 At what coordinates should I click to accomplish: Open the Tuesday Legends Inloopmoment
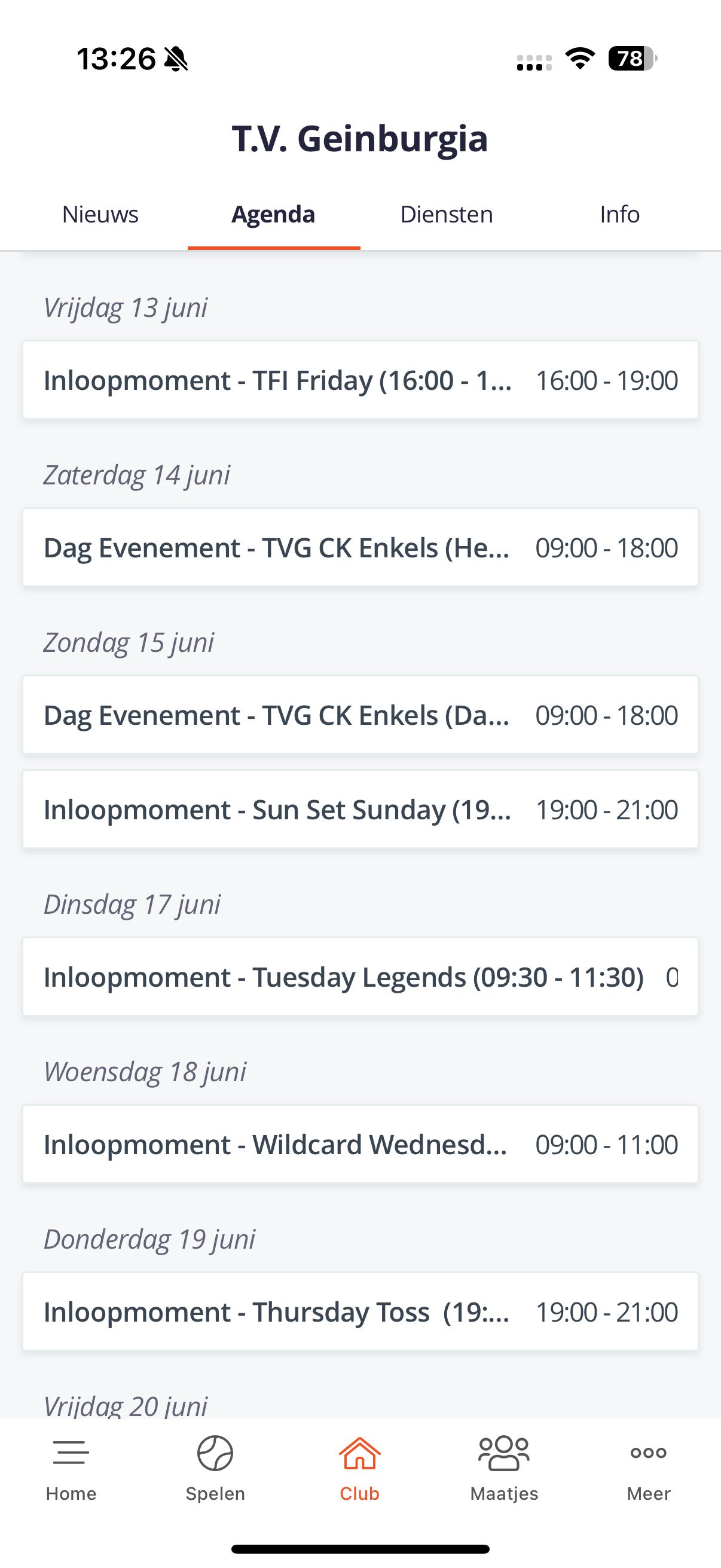360,977
